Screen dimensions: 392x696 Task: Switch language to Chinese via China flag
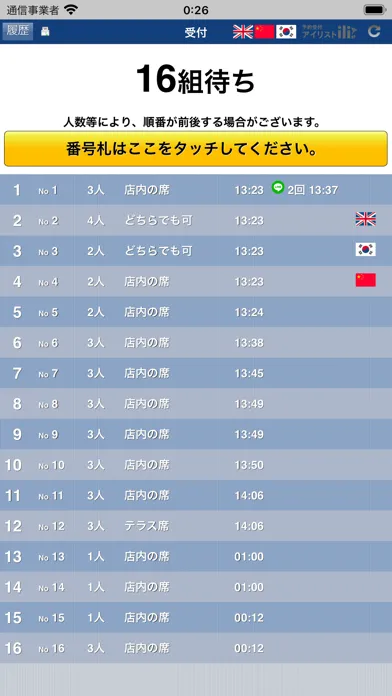tap(264, 32)
